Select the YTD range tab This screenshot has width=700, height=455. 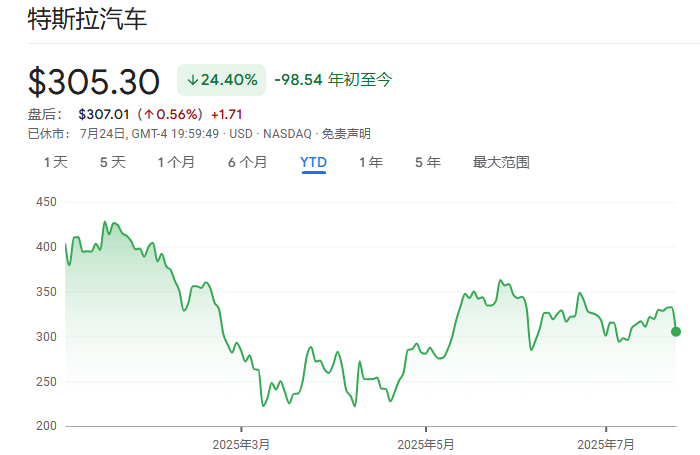coord(313,162)
